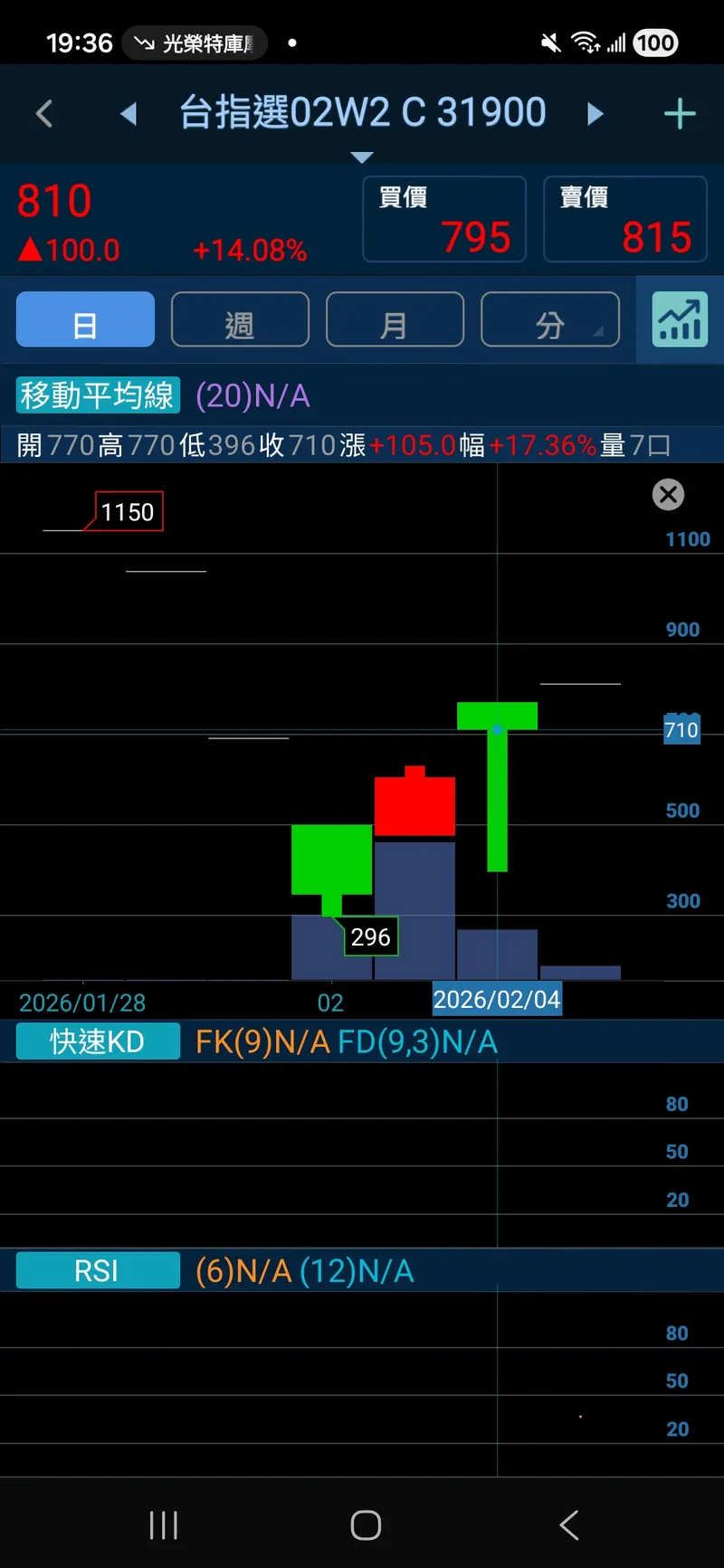Tap the 賣價 815 ask box
The height and width of the screenshot is (1568, 724).
click(624, 220)
